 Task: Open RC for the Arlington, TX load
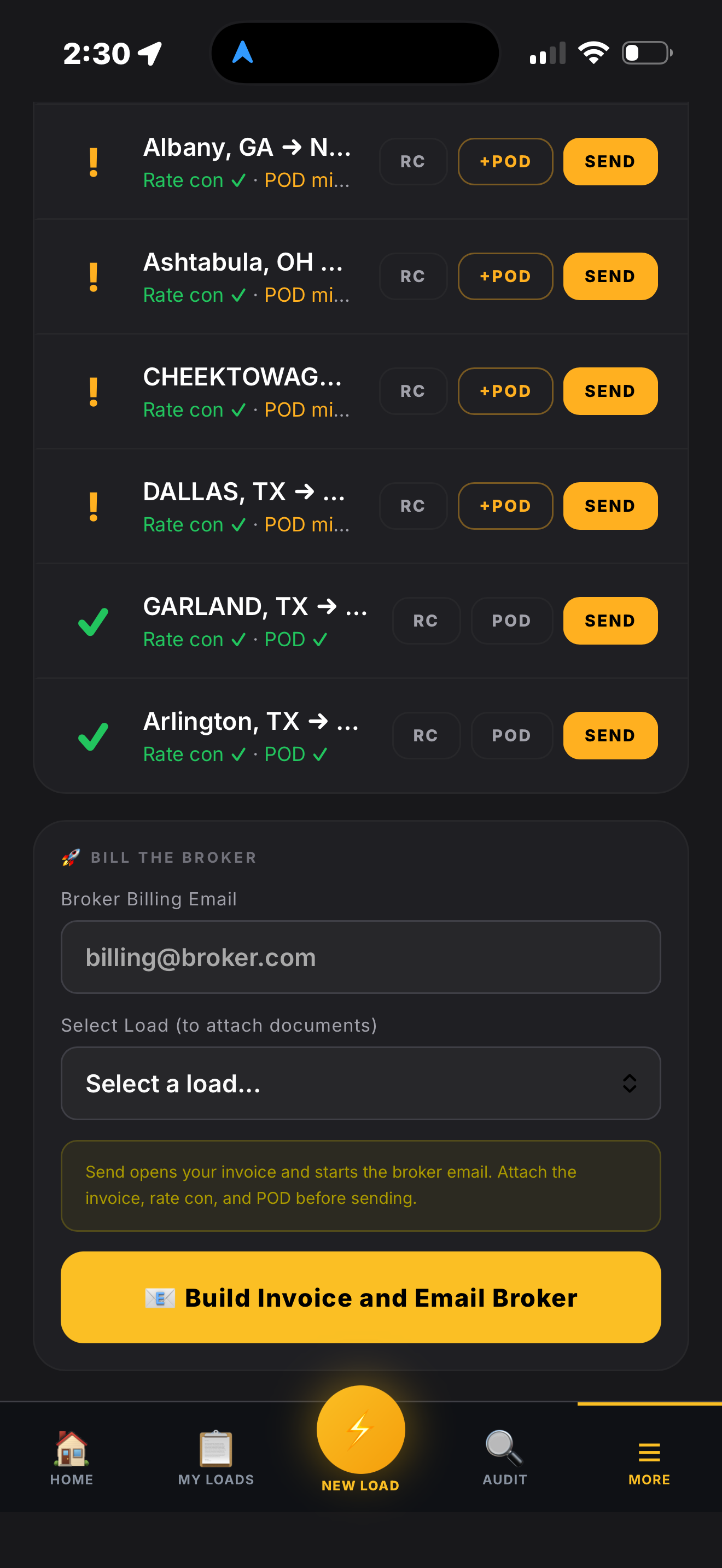click(426, 735)
